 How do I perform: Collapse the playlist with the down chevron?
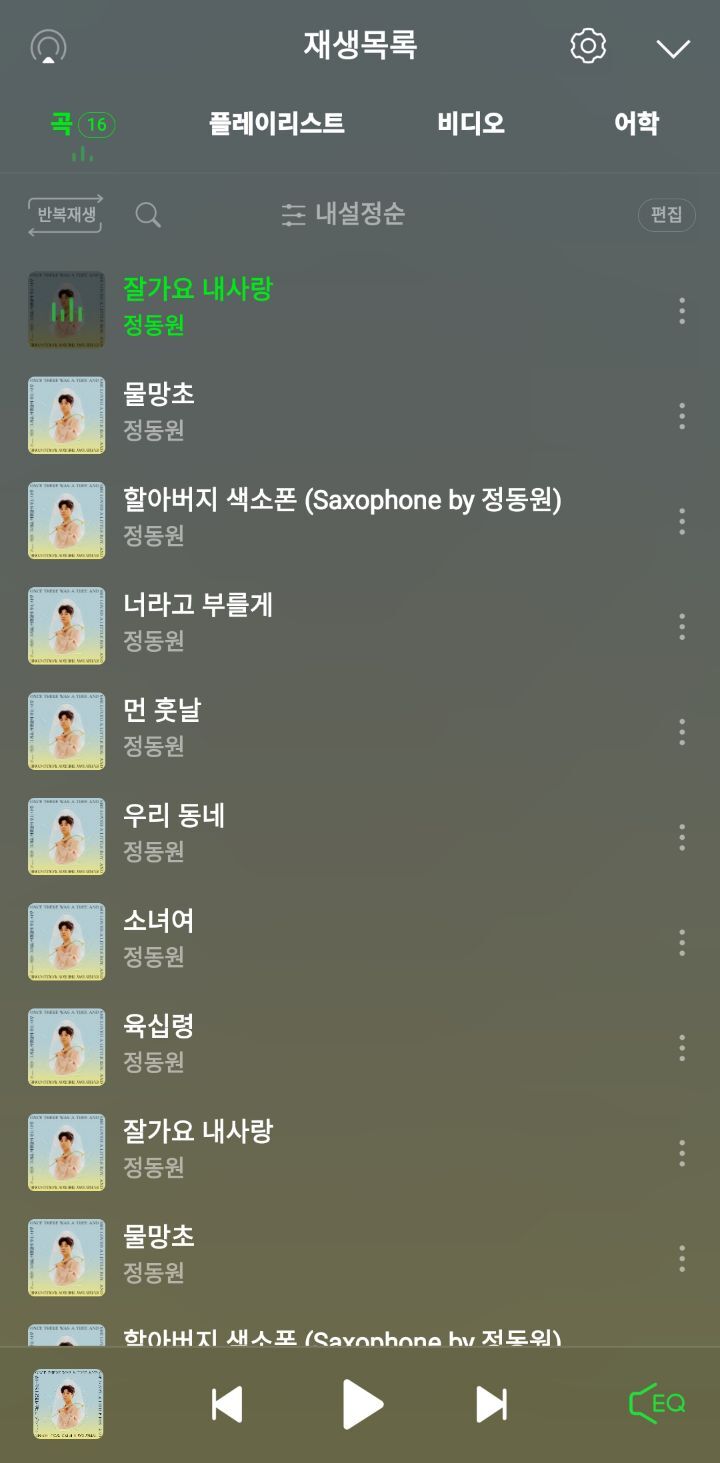[673, 48]
